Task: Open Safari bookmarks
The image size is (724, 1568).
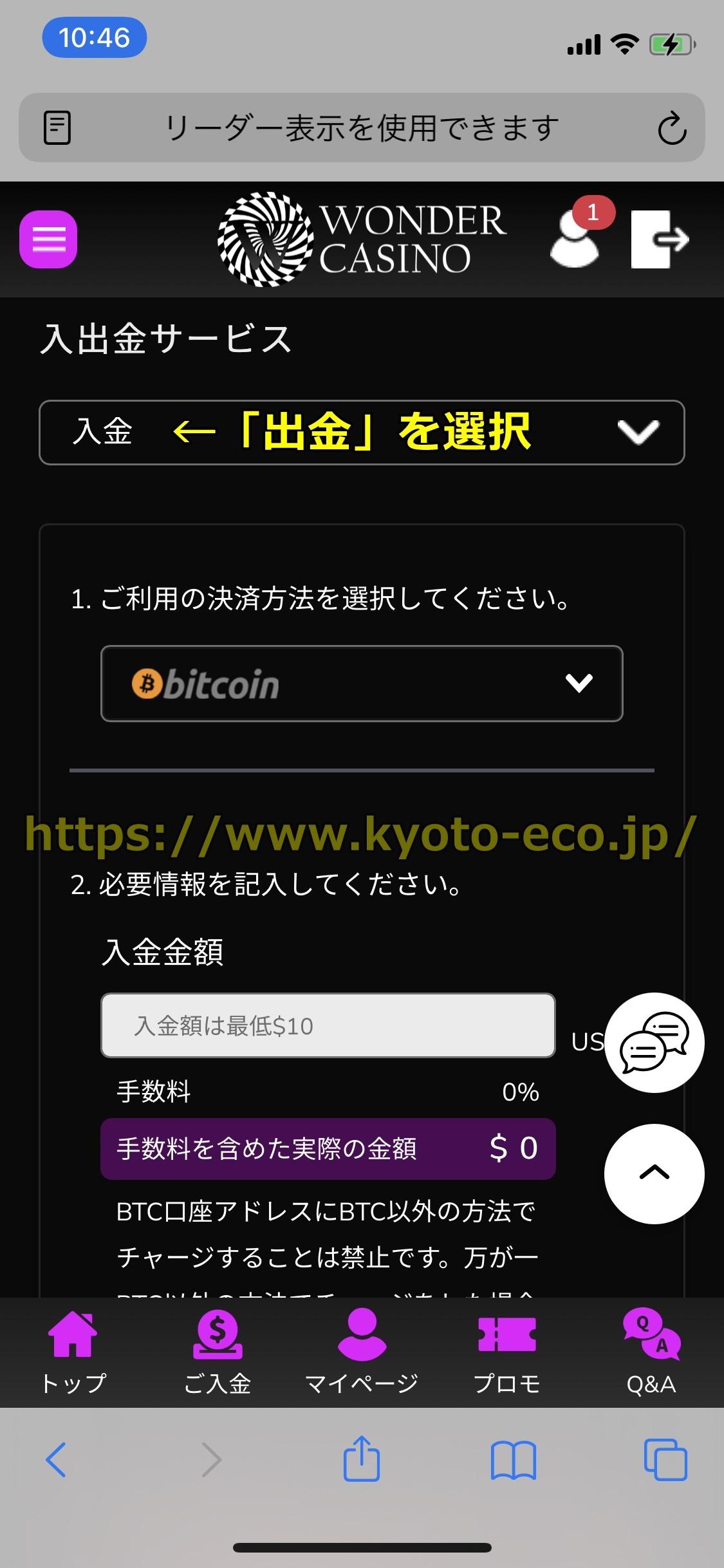Action: pos(513,1460)
